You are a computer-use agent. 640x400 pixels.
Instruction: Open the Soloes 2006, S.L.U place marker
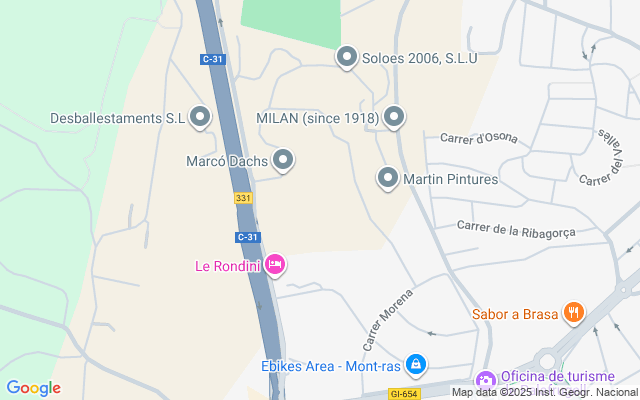(x=347, y=58)
